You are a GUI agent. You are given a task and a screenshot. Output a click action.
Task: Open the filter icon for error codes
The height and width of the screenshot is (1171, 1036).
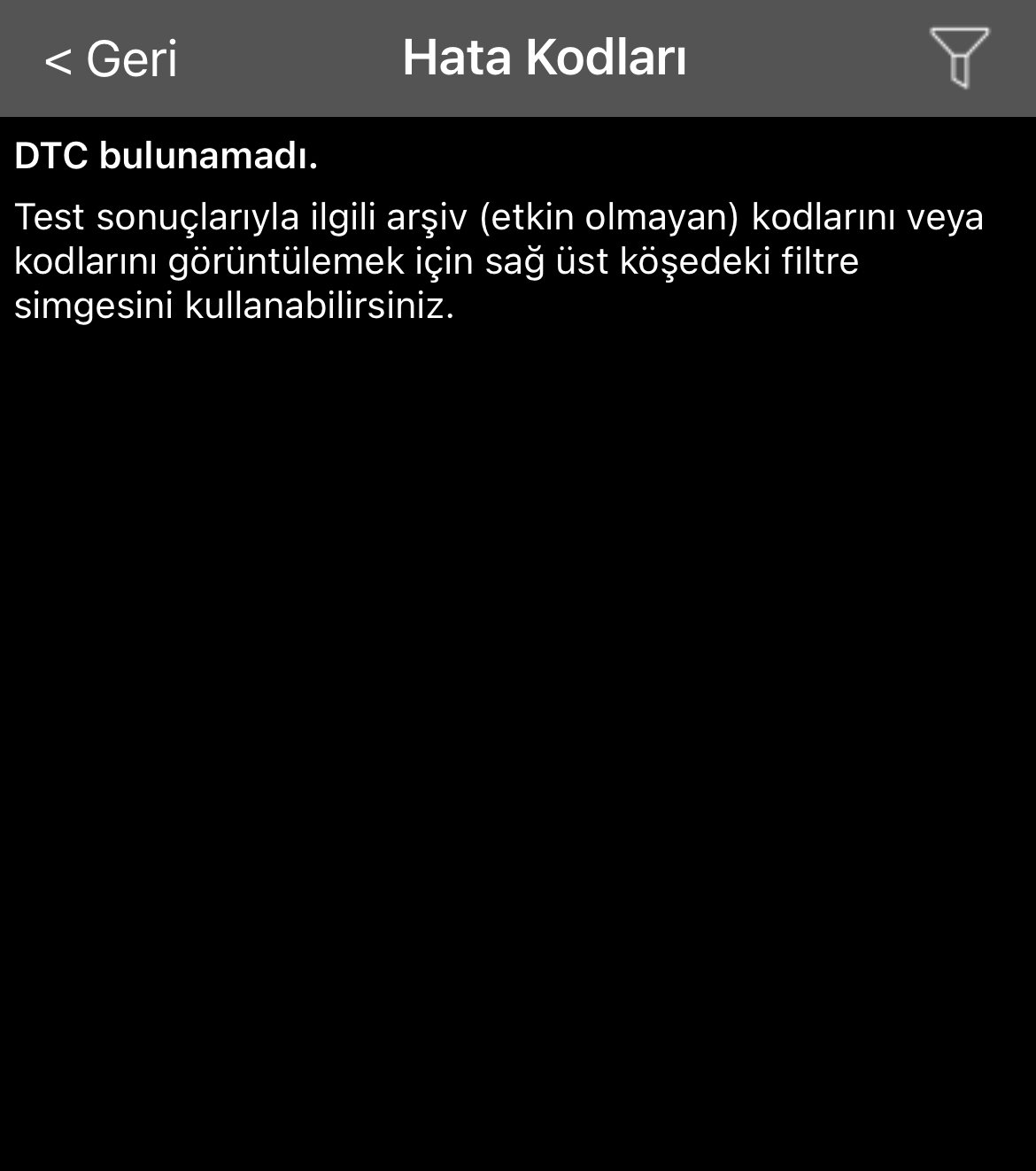959,58
